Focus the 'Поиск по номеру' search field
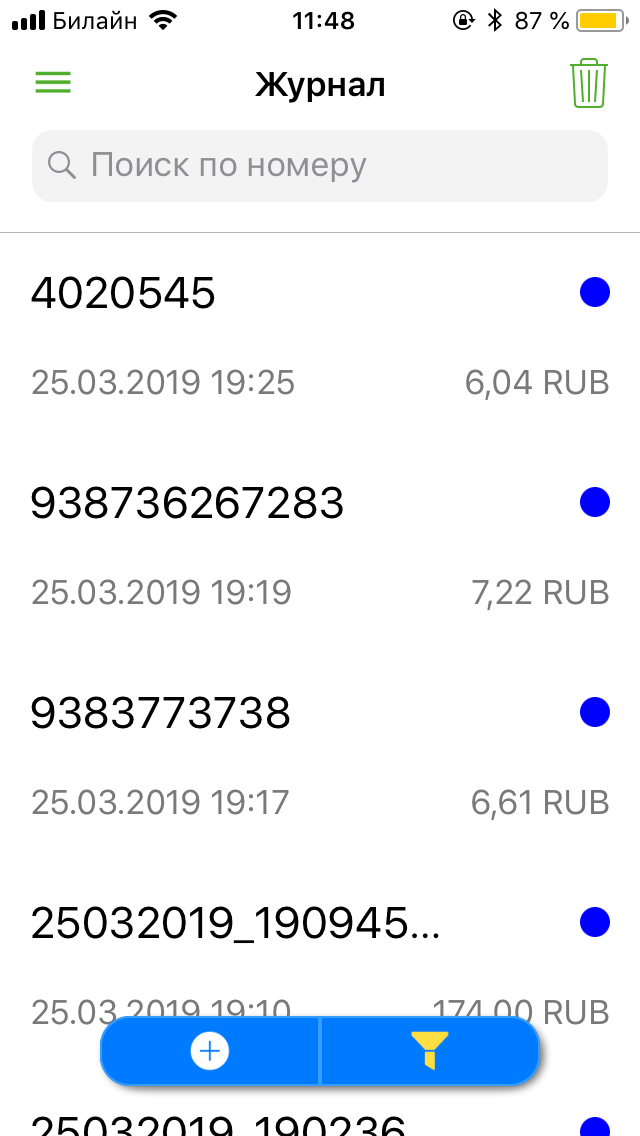 [x=320, y=166]
